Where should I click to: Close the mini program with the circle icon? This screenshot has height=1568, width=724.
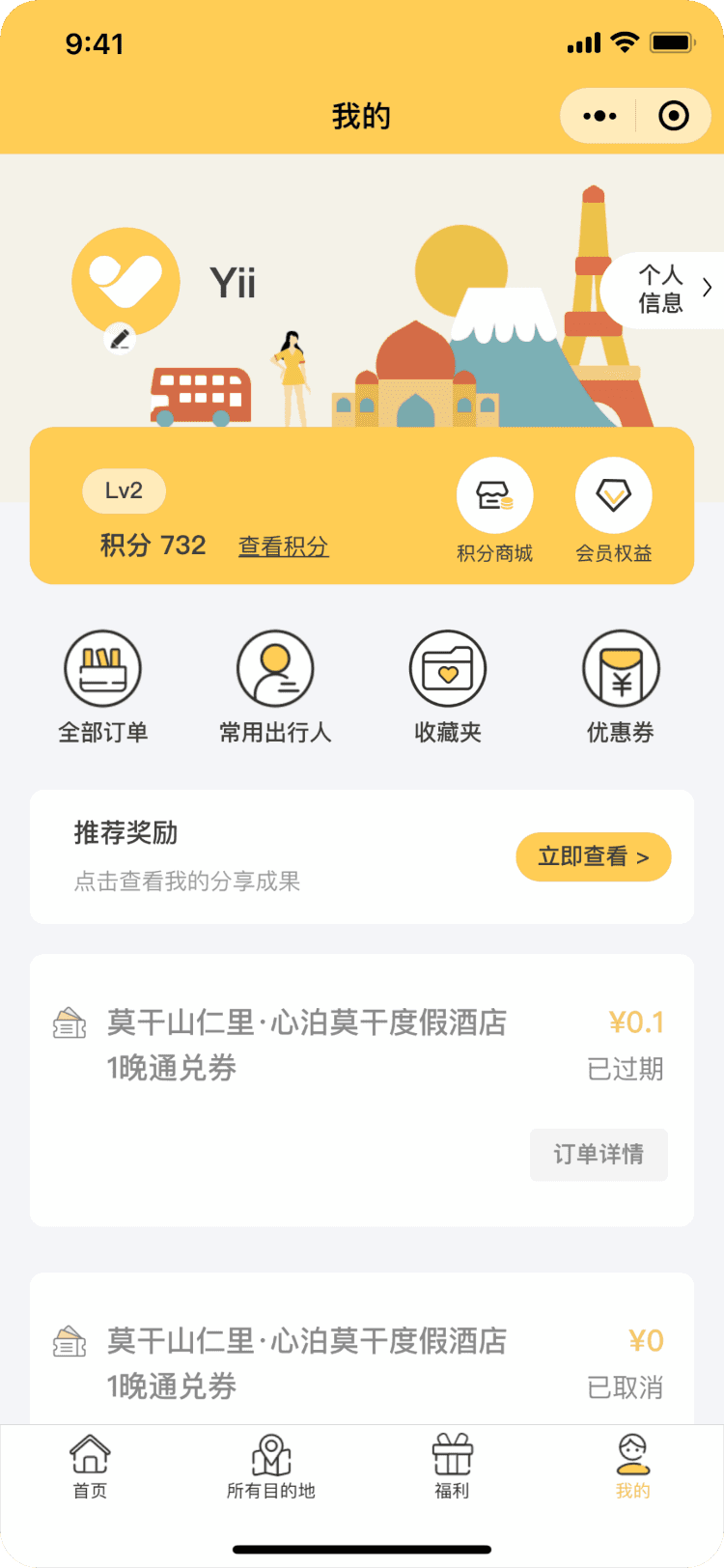(x=673, y=117)
